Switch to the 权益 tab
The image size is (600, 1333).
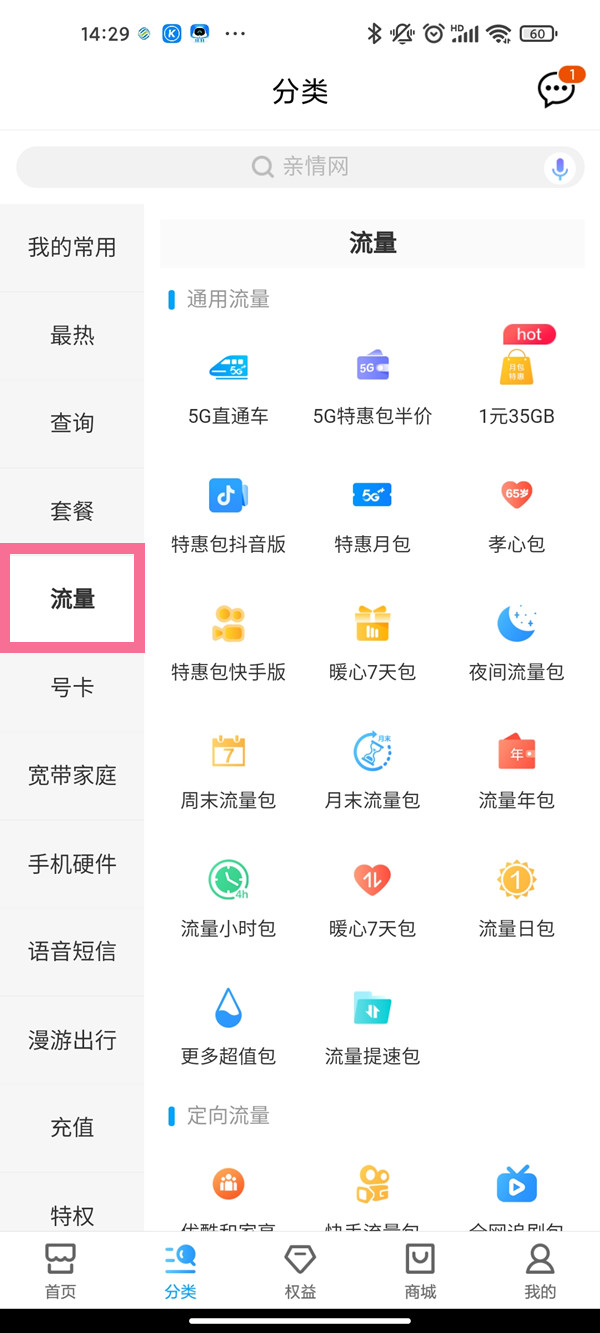tap(300, 1270)
